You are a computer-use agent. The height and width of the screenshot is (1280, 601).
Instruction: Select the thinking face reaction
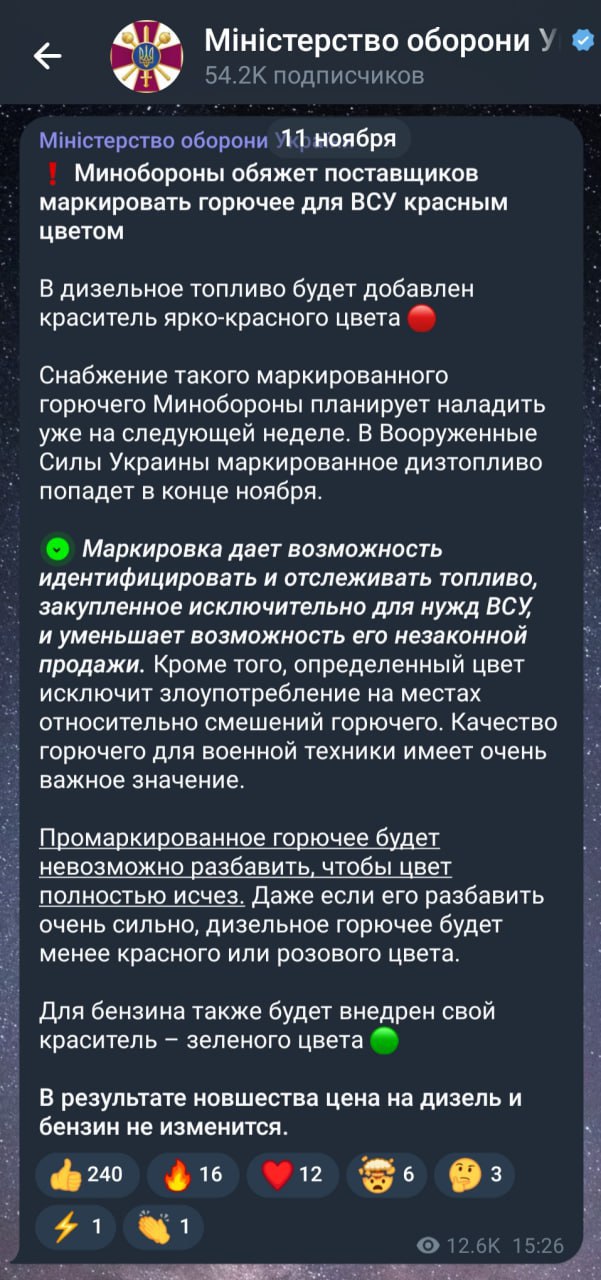(475, 1174)
